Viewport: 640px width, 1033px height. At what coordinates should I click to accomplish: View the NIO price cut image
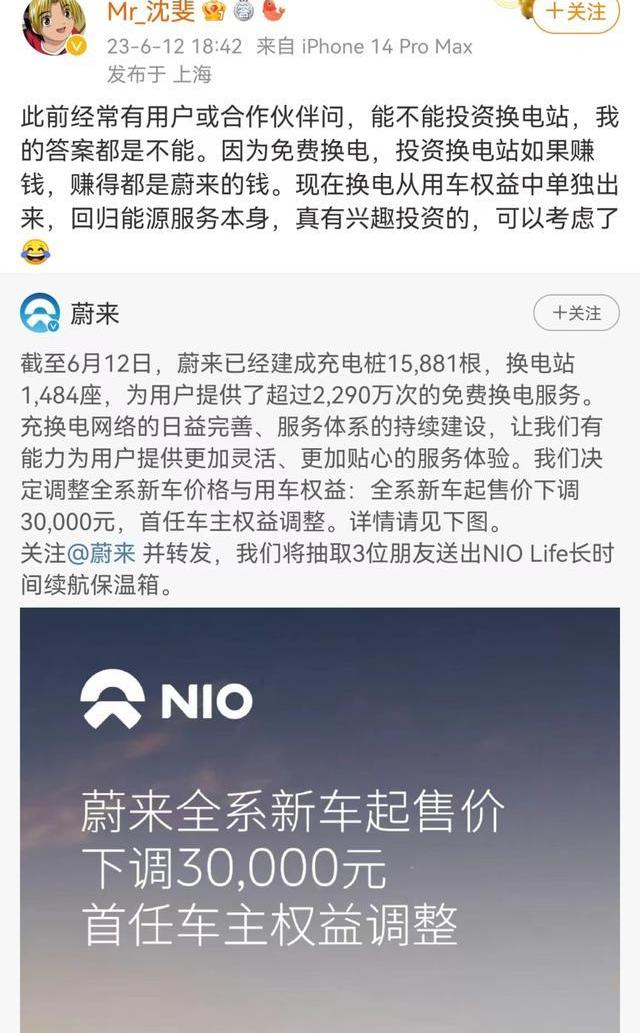(x=320, y=819)
